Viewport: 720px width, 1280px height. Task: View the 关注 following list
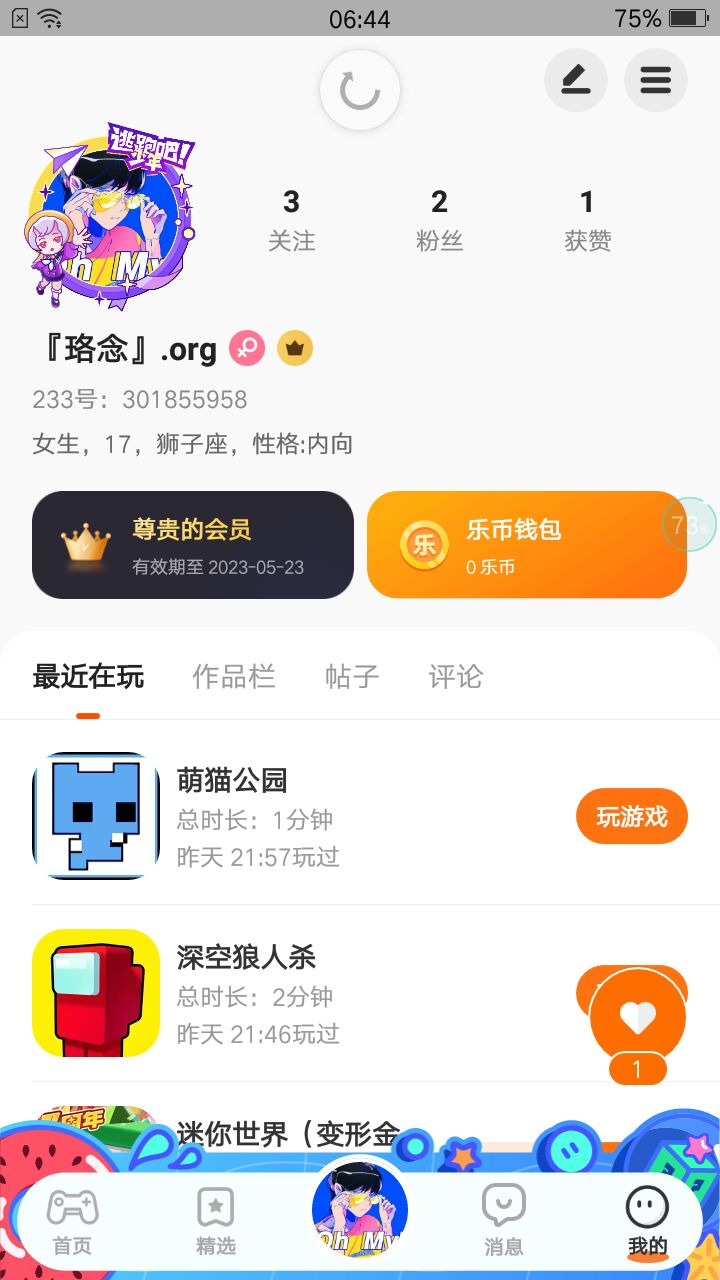(x=291, y=220)
